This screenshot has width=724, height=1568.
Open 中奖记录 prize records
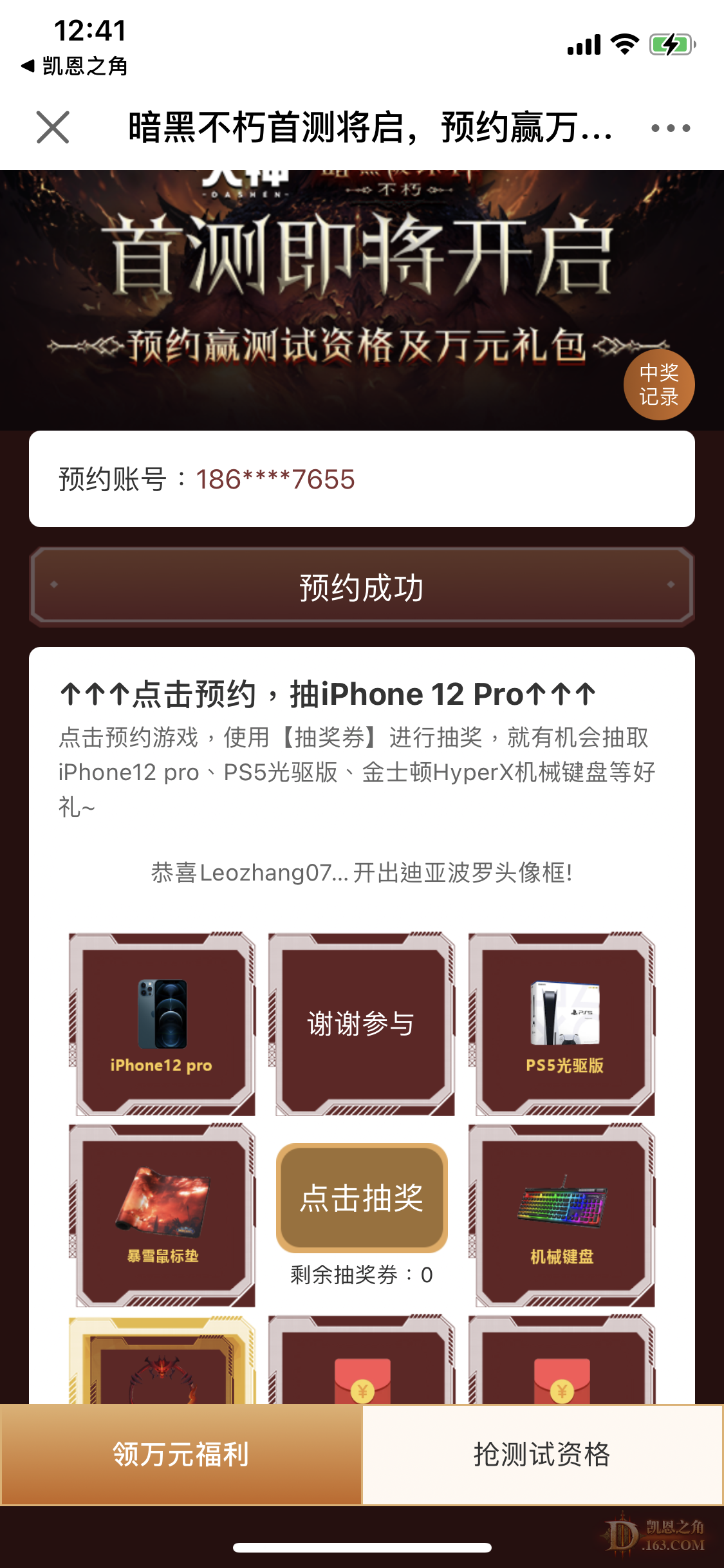pos(658,385)
